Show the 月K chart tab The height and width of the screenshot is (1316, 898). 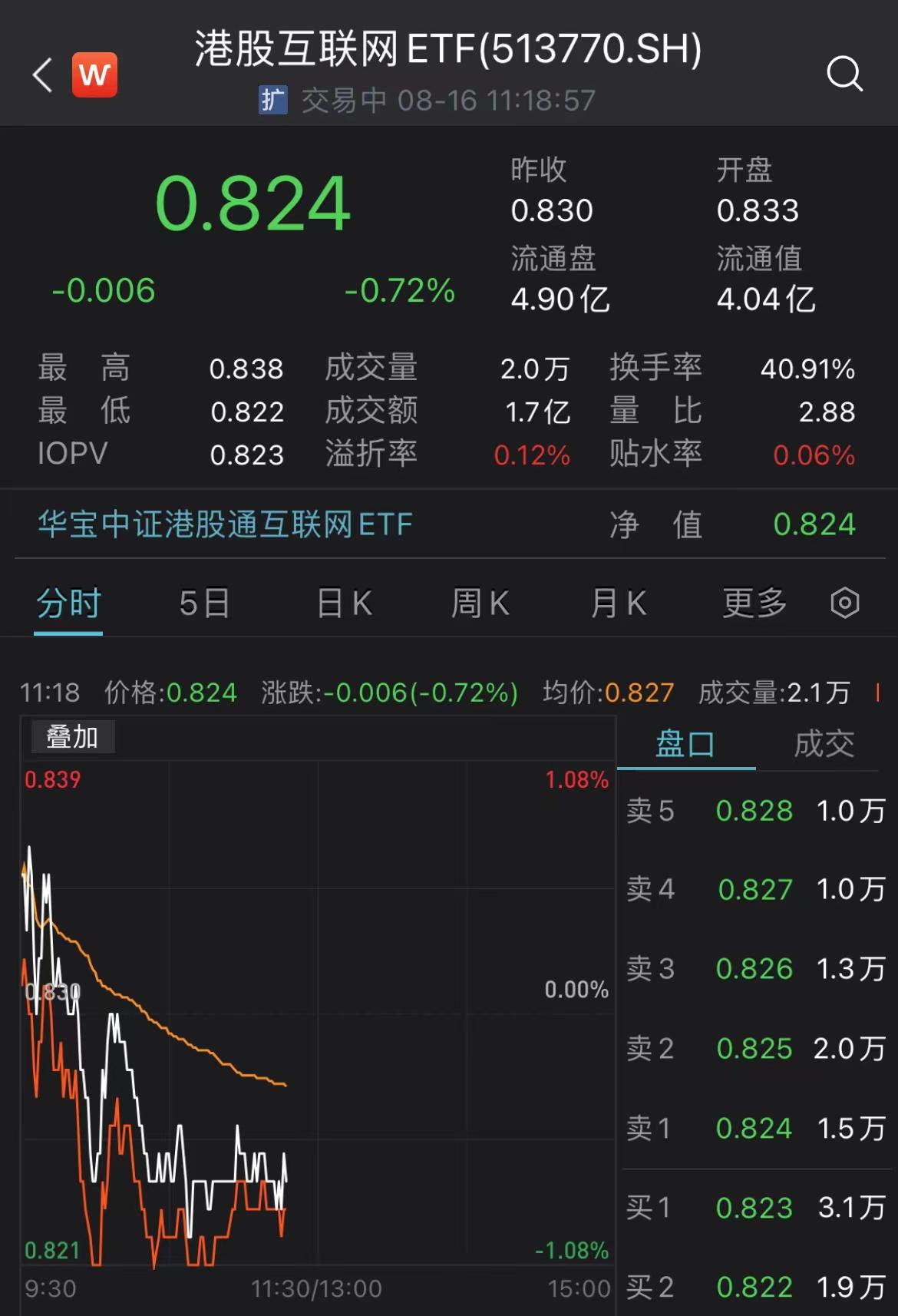tap(618, 603)
